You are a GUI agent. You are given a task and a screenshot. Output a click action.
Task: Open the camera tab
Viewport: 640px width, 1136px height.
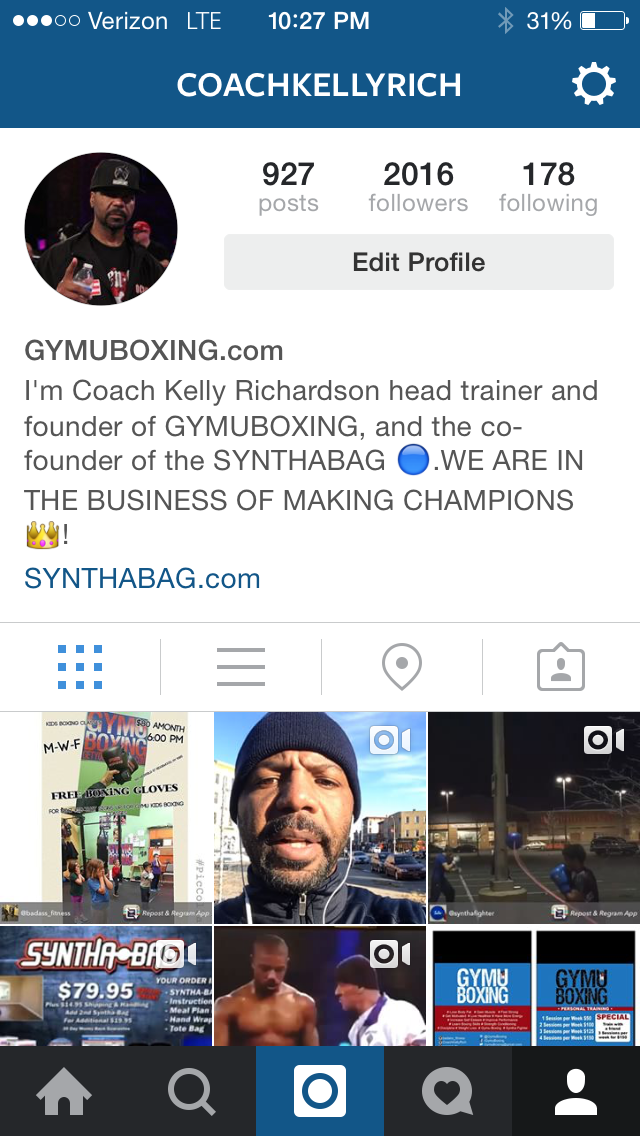[x=320, y=1091]
